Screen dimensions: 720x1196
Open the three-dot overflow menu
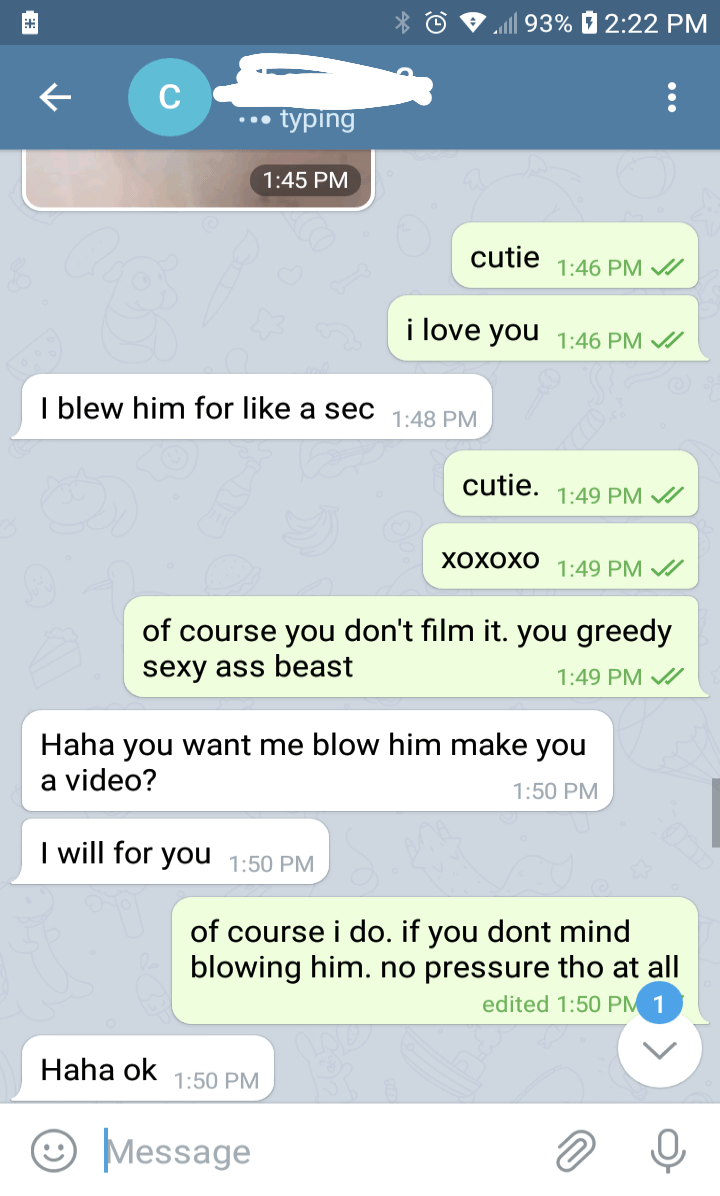671,97
